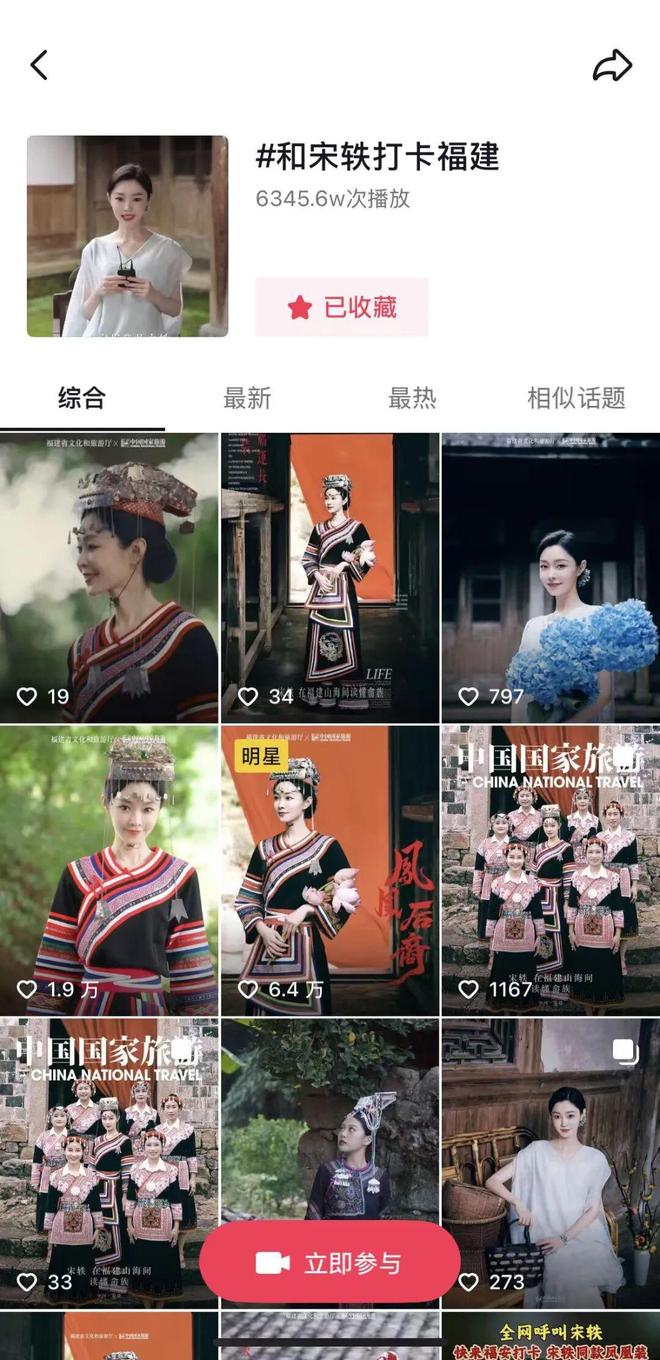
Task: Open the video with 1.9万 likes
Action: (109, 870)
